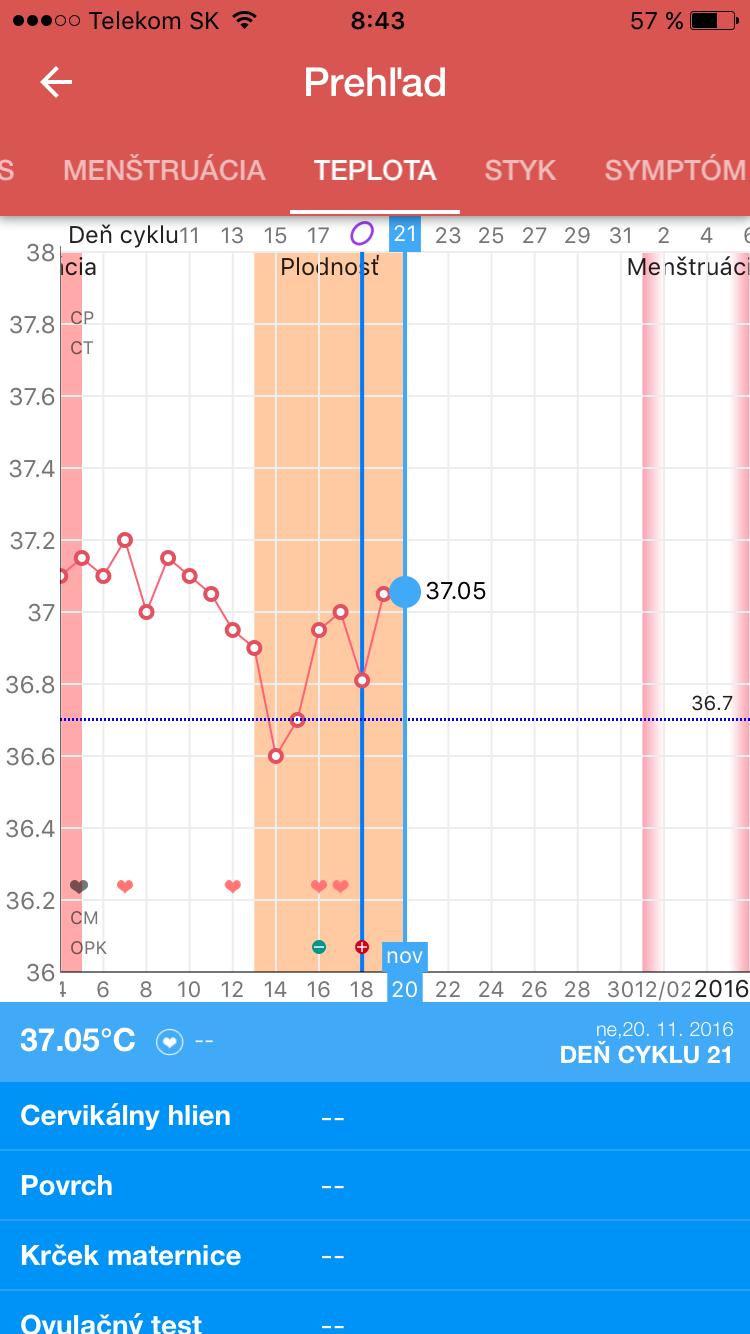Select the Teplota tab
This screenshot has width=750, height=1334.
tap(375, 170)
